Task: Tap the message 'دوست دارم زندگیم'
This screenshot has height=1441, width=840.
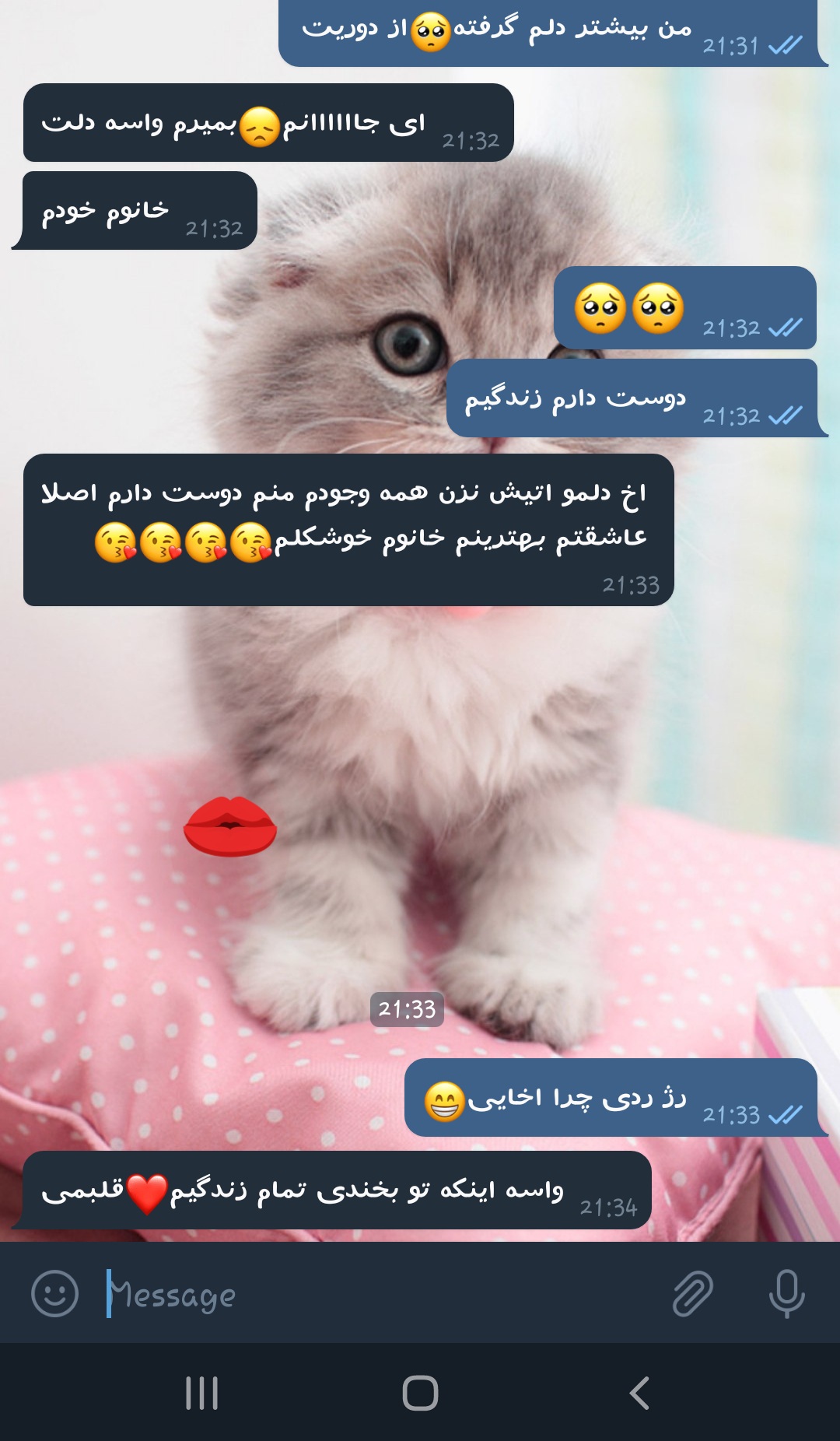Action: point(576,398)
